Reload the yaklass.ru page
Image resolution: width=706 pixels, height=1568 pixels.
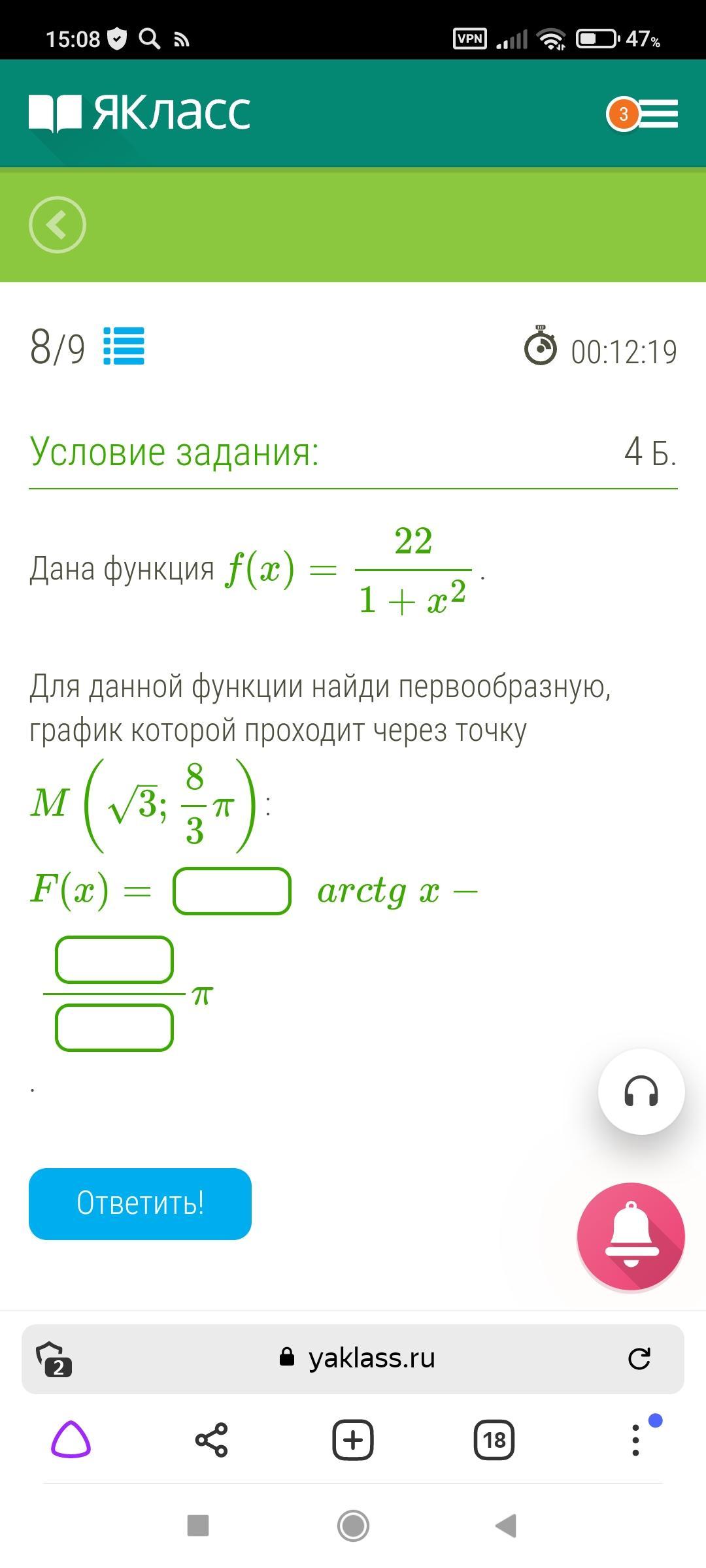[x=639, y=1359]
